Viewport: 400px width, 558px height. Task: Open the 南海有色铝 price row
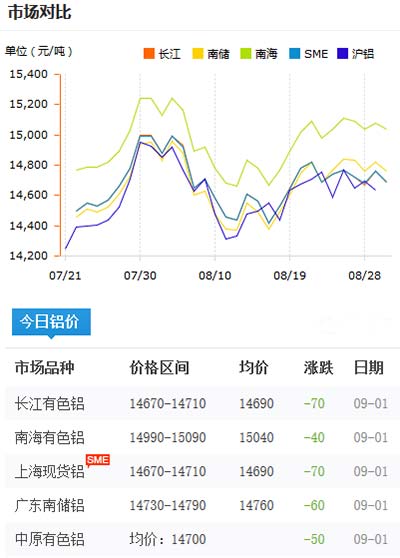coord(202,437)
